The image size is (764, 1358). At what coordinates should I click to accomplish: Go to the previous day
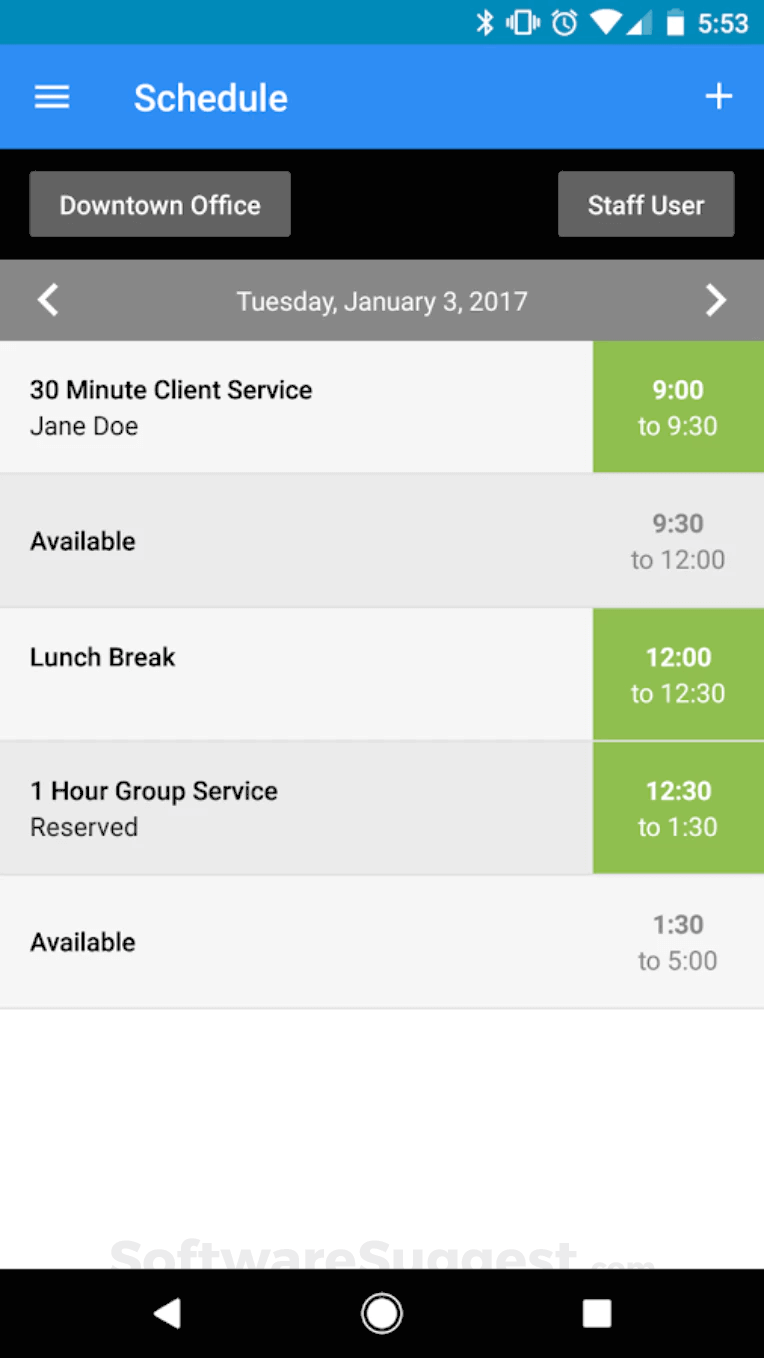48,301
